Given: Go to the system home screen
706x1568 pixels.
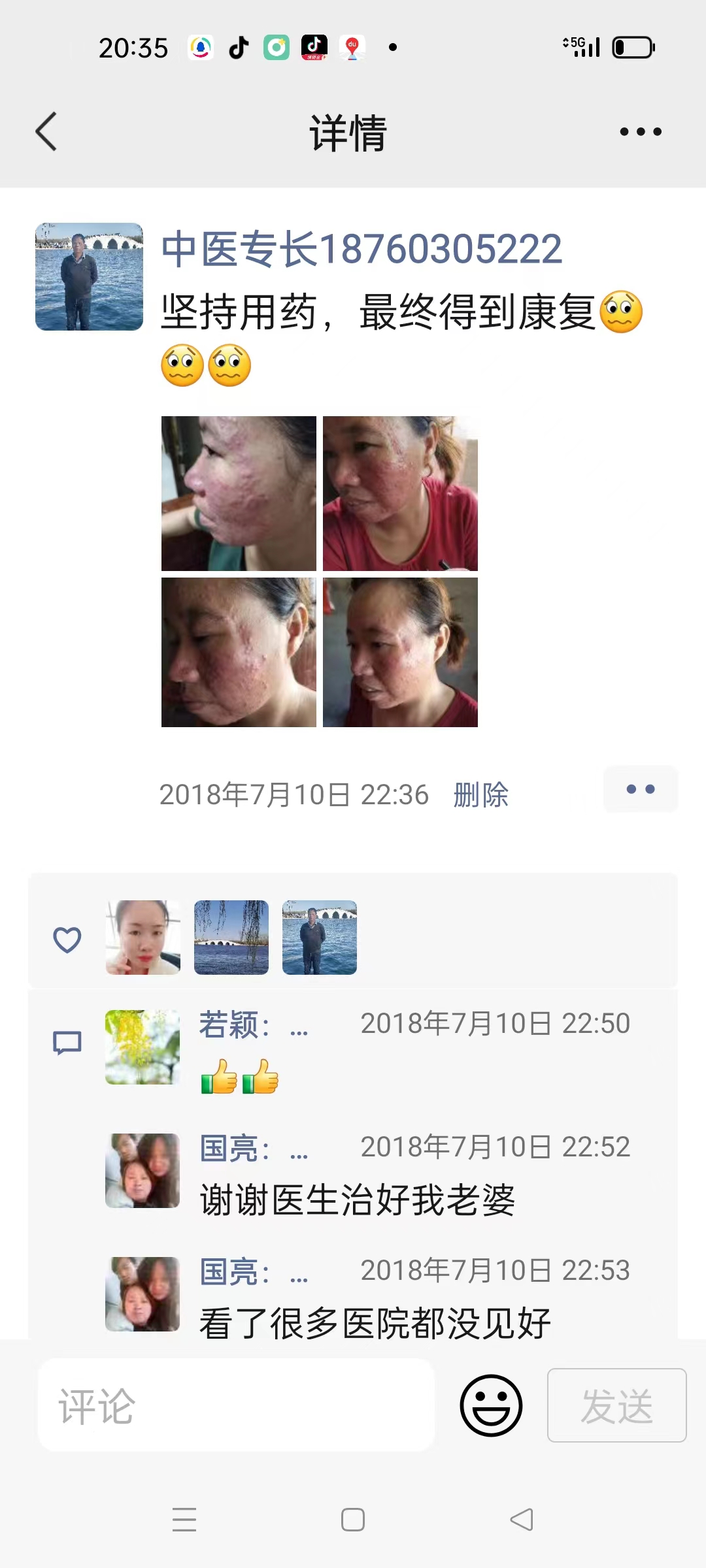Looking at the screenshot, I should pyautogui.click(x=353, y=1520).
